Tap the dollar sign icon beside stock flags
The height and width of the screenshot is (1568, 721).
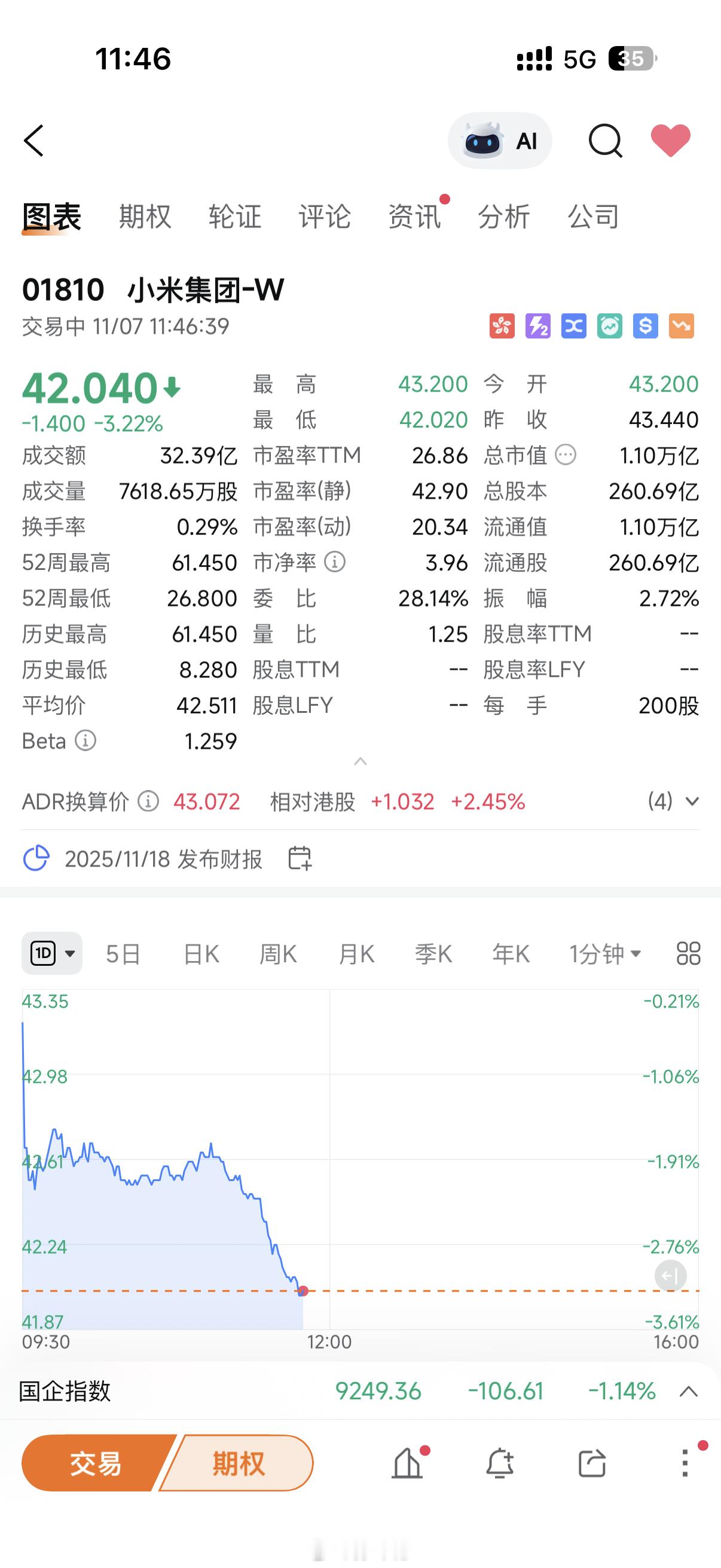point(645,327)
